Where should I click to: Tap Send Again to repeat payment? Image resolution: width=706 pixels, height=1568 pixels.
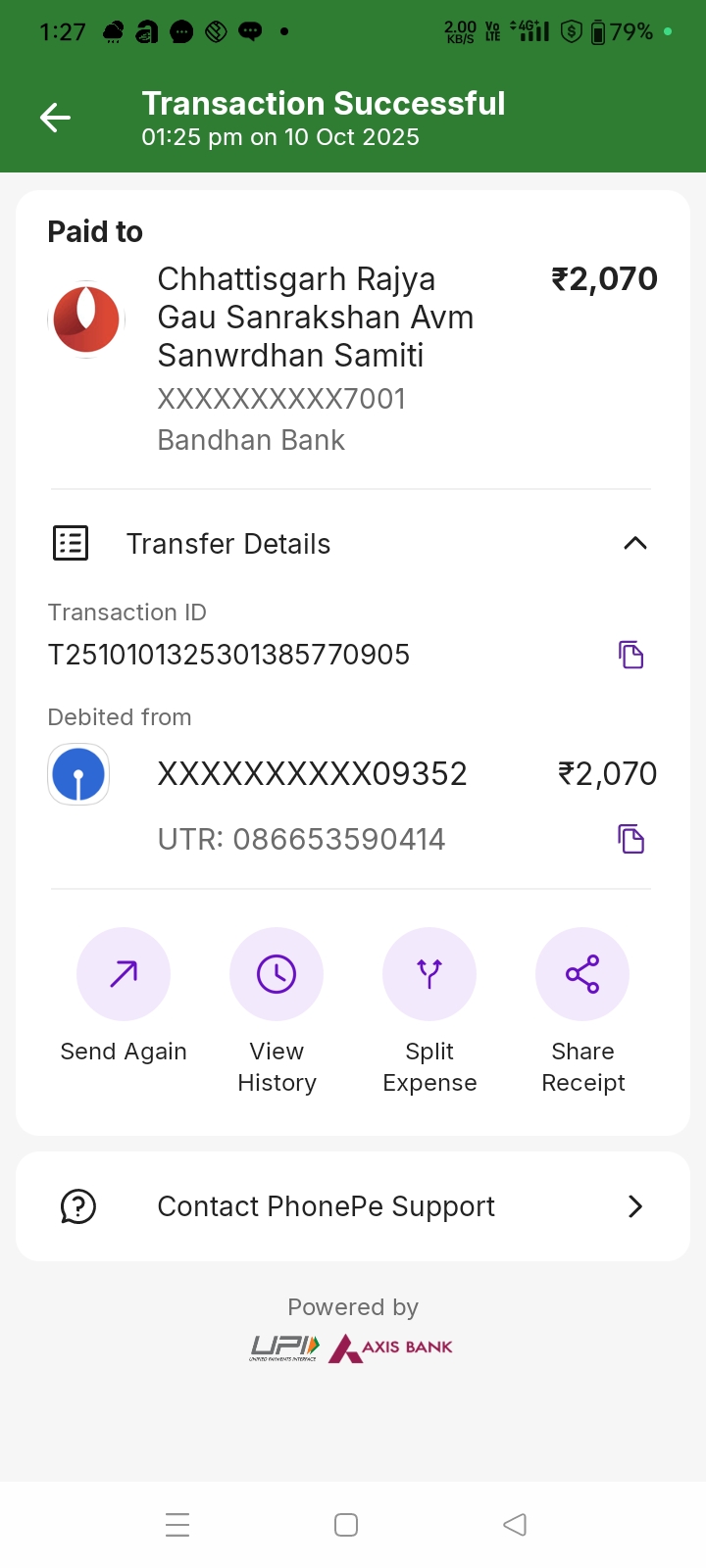(124, 974)
